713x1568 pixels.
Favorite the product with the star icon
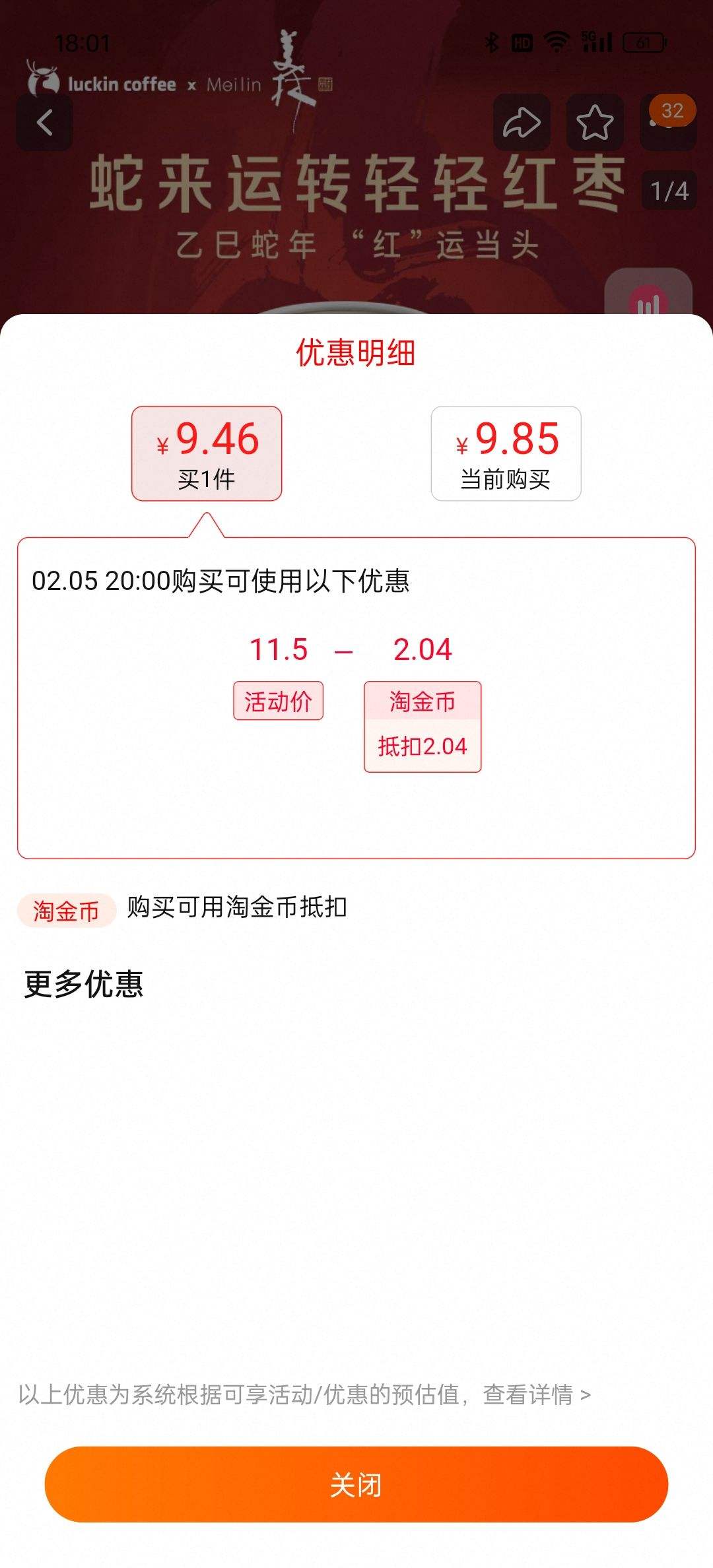[x=595, y=123]
